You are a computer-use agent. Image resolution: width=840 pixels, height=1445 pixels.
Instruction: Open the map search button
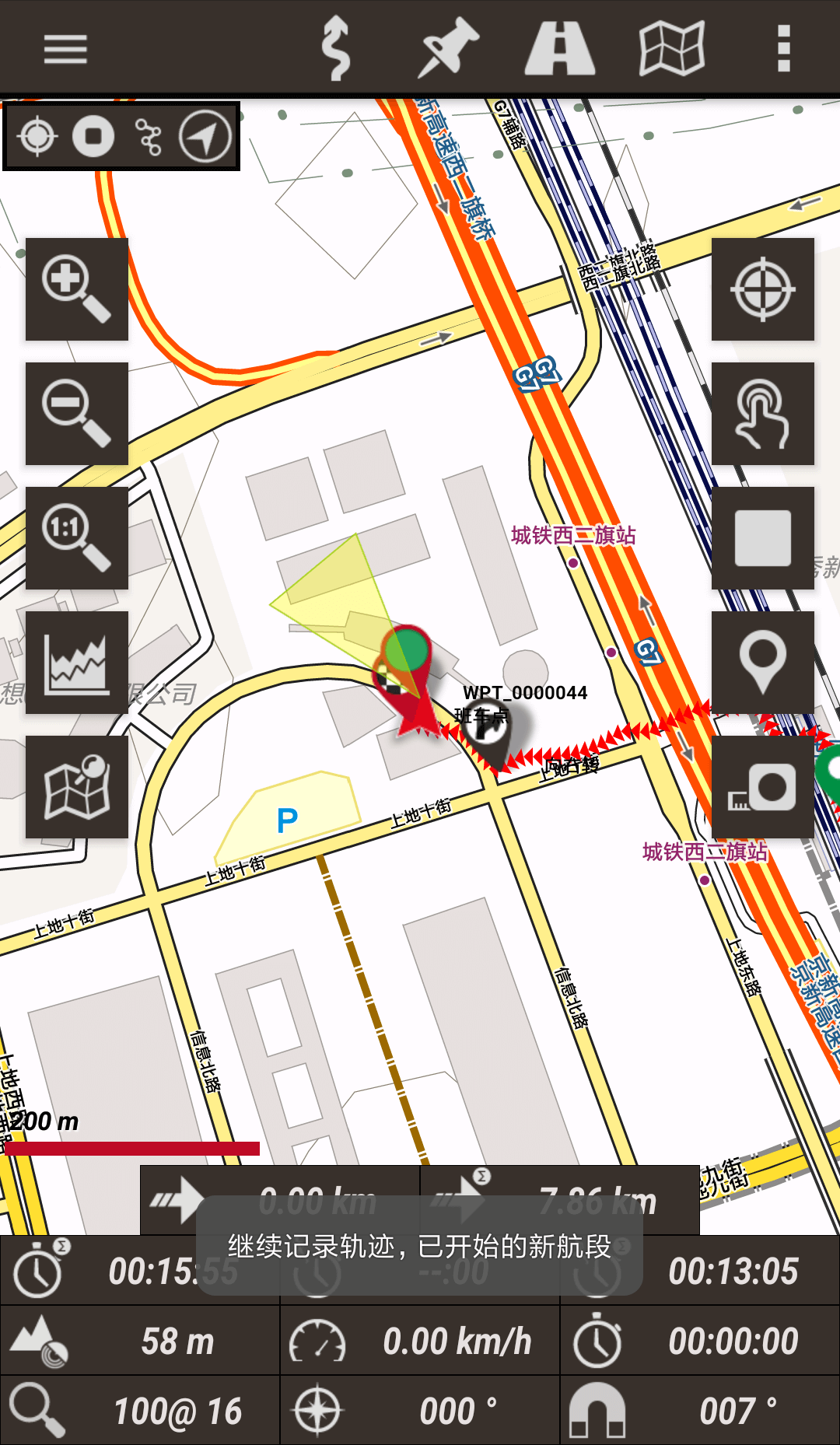pos(76,787)
